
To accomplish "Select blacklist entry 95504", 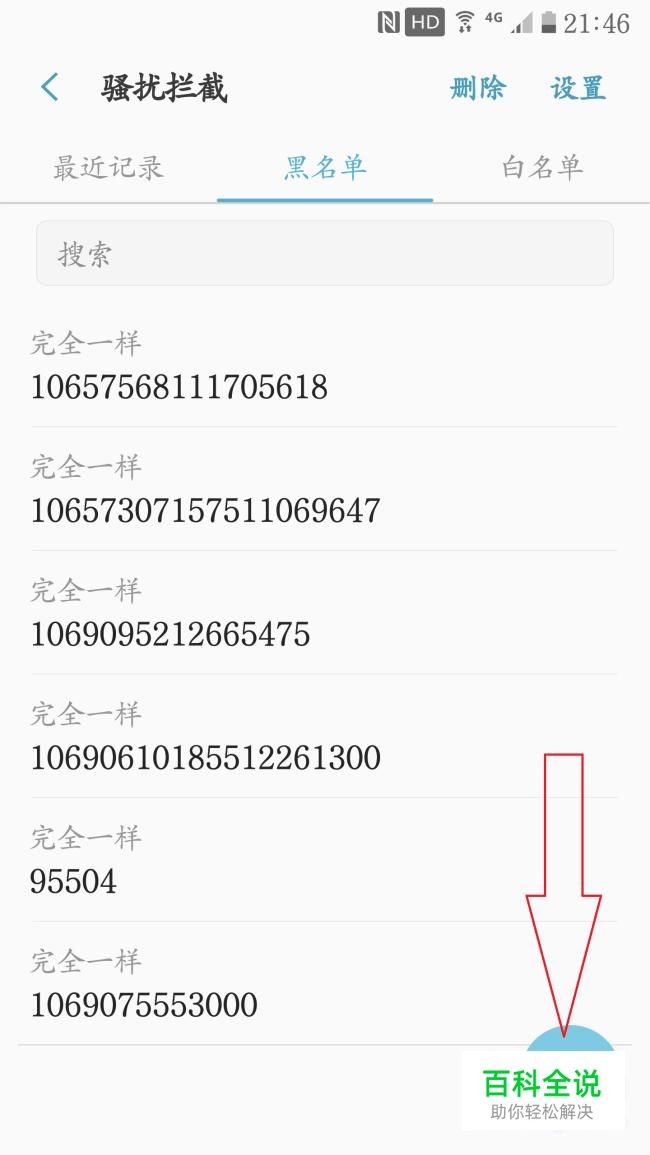I will pyautogui.click(x=325, y=860).
